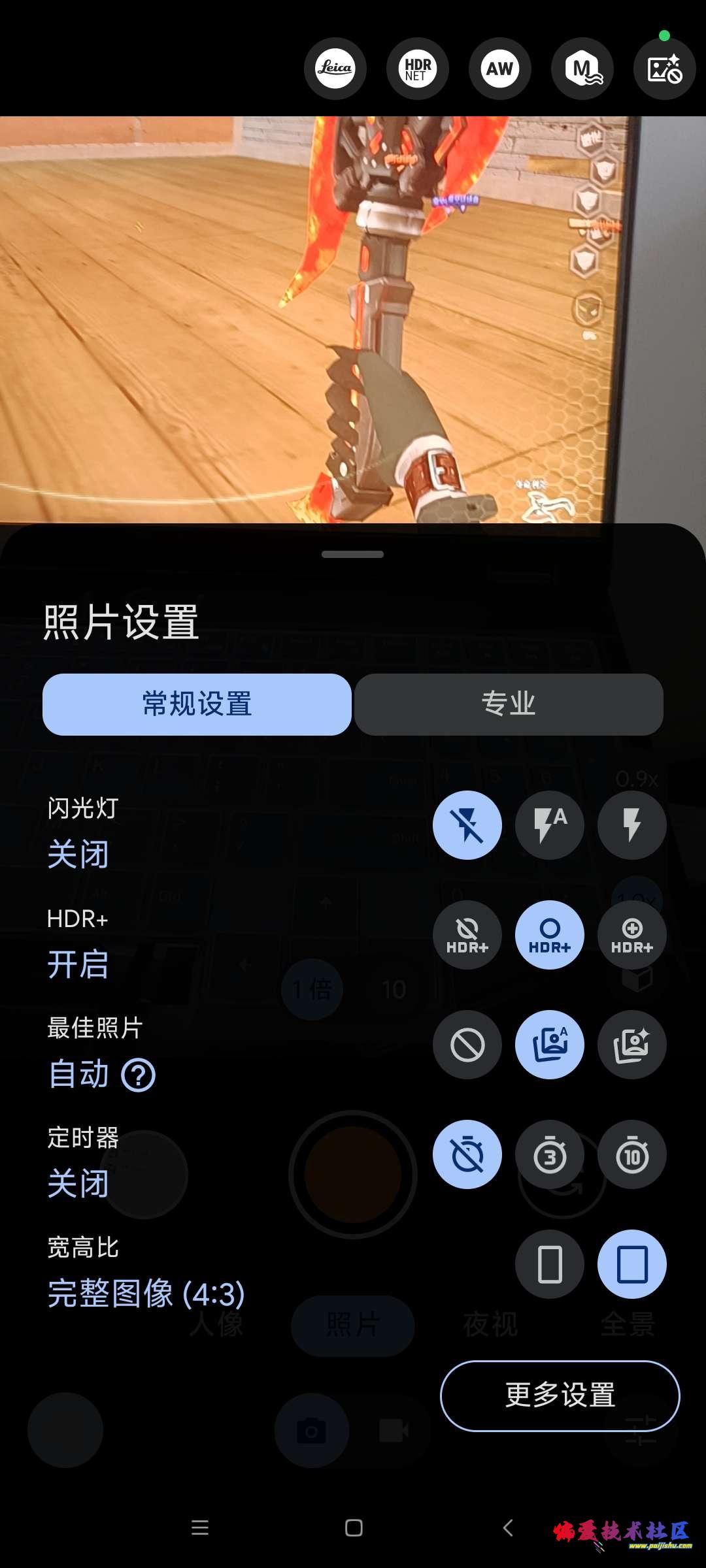
Task: Open the help icon next to 自动
Action: (139, 1075)
